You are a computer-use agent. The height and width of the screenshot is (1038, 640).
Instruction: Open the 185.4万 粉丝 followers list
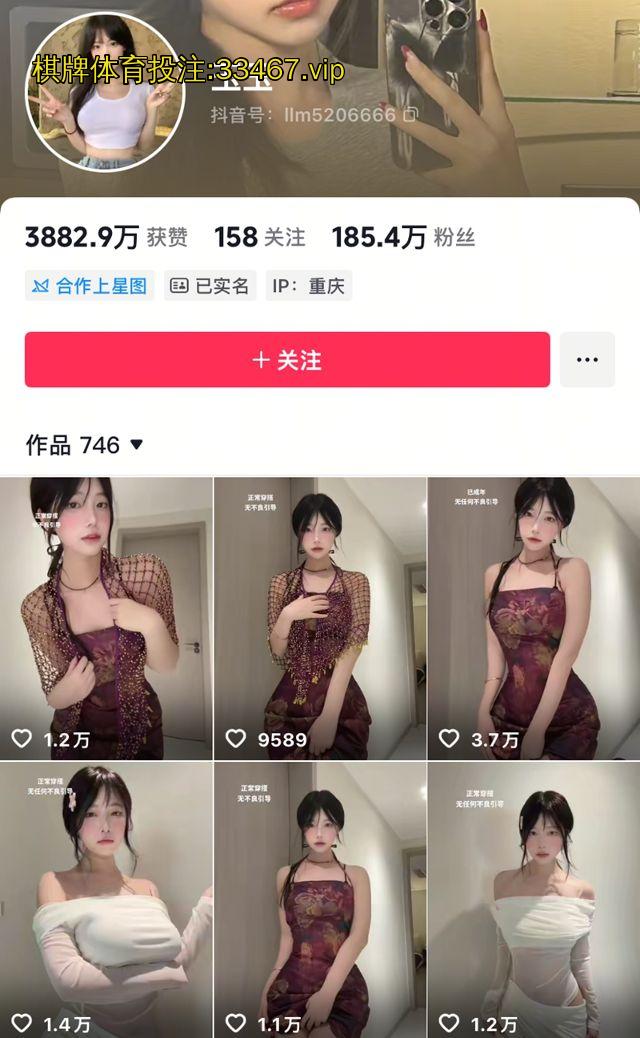point(403,237)
